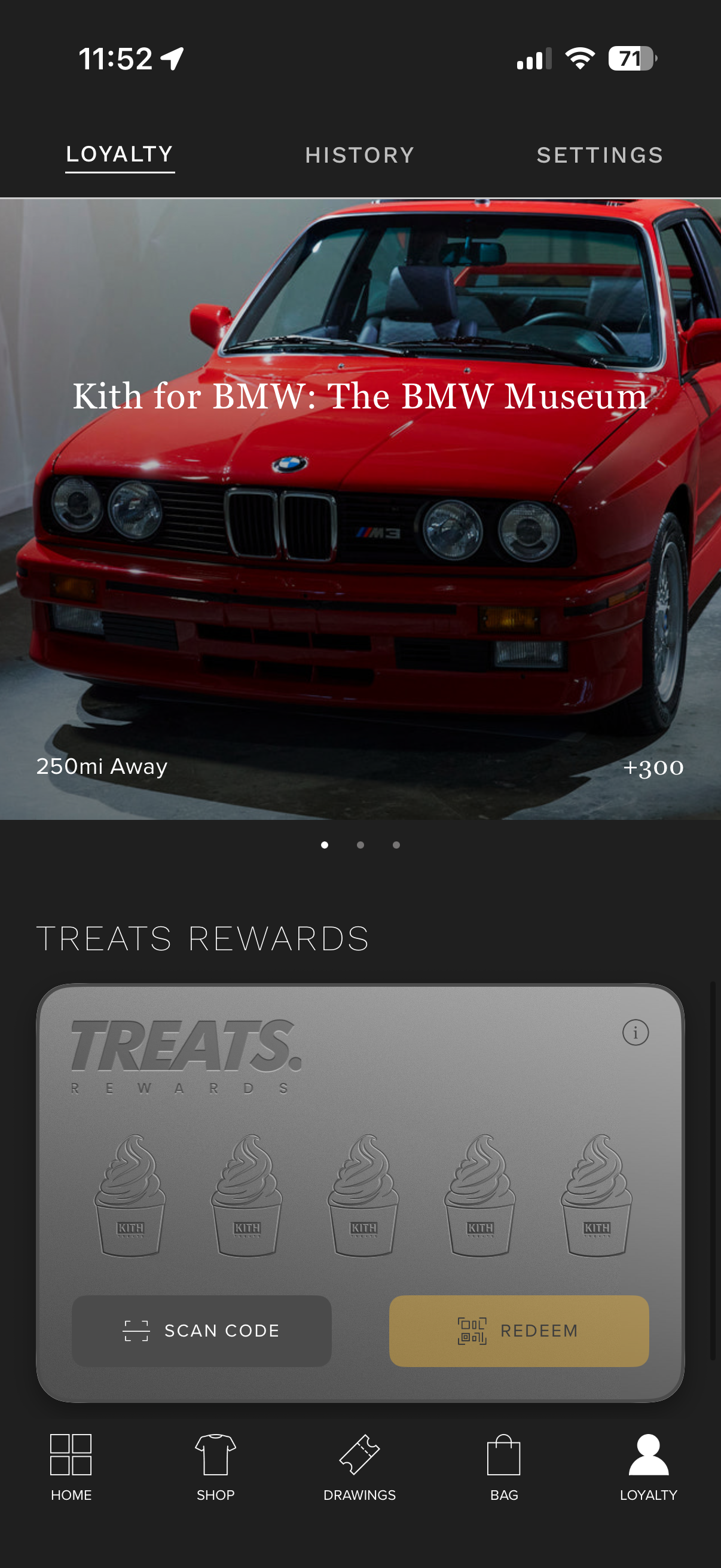This screenshot has width=721, height=1568.
Task: Open the Bag tab
Action: [x=504, y=1466]
